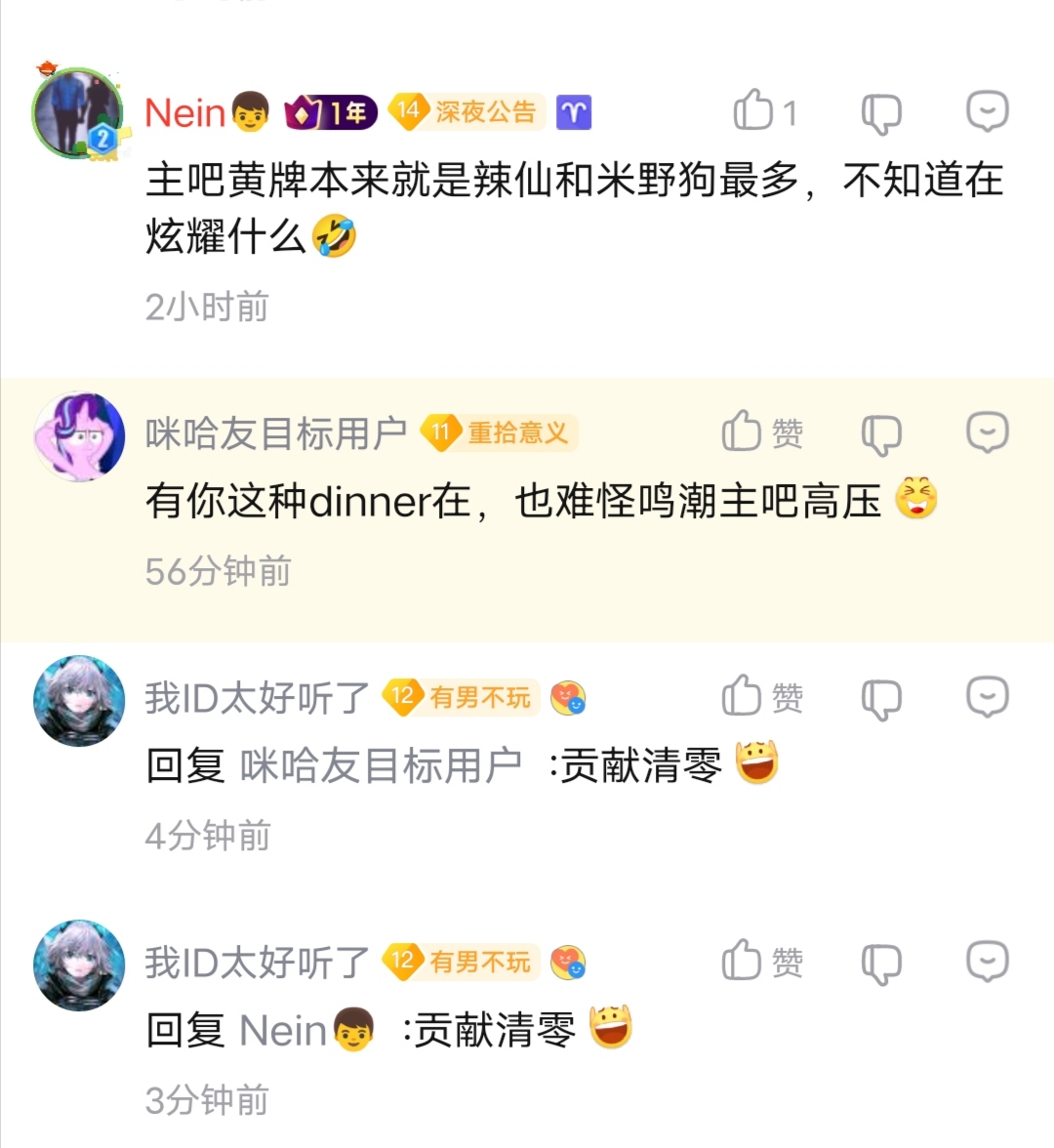
Task: Open 咪哈友目标用户 link in the 贡献清零 reply
Action: [x=381, y=766]
